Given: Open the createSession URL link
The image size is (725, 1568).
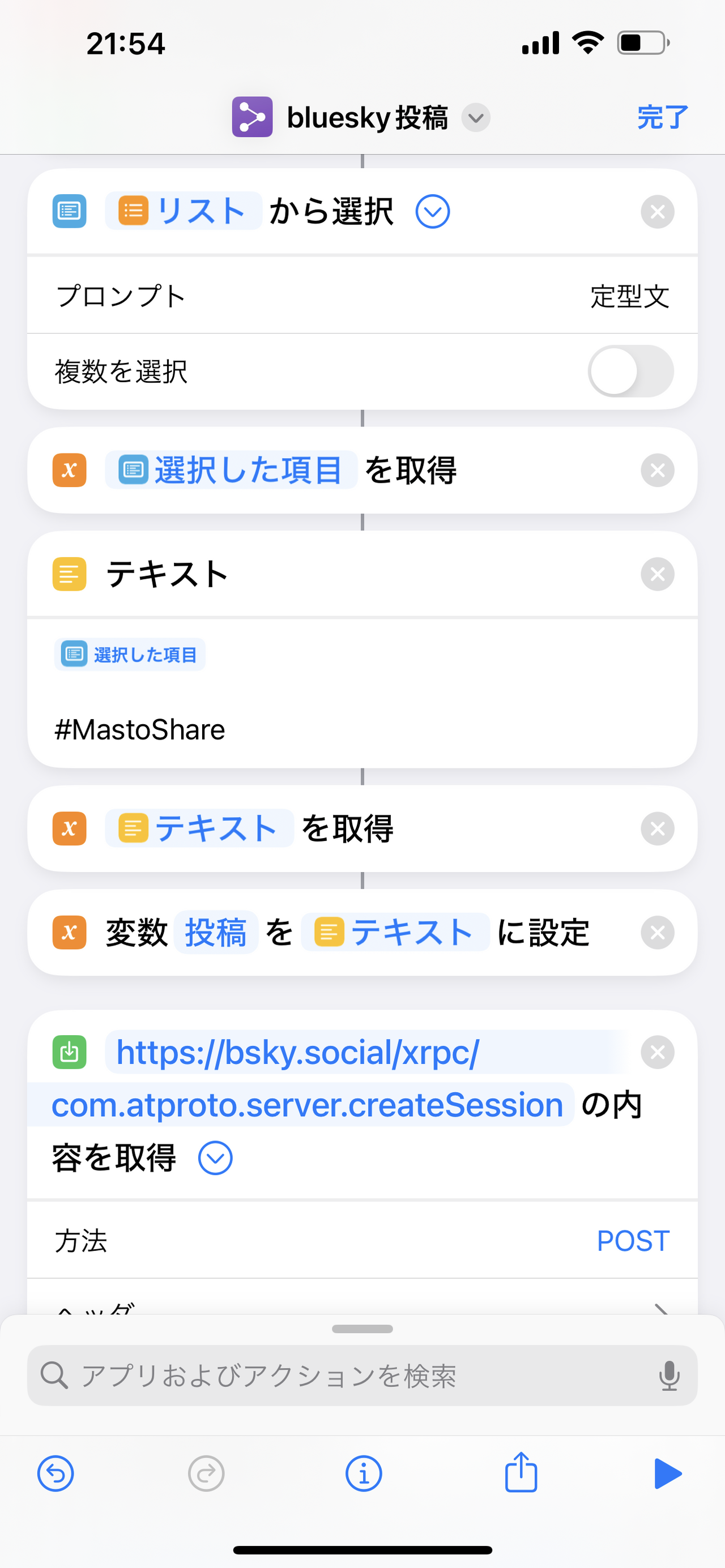Looking at the screenshot, I should pyautogui.click(x=307, y=1104).
